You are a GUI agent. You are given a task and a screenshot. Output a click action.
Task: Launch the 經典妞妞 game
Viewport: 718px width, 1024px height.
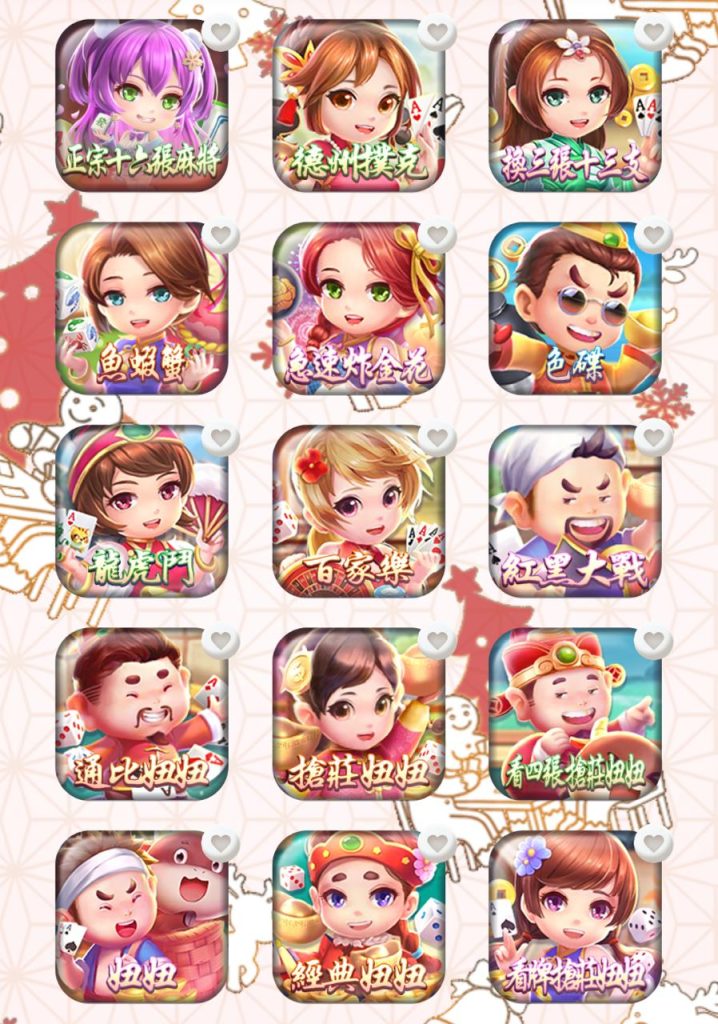(359, 917)
